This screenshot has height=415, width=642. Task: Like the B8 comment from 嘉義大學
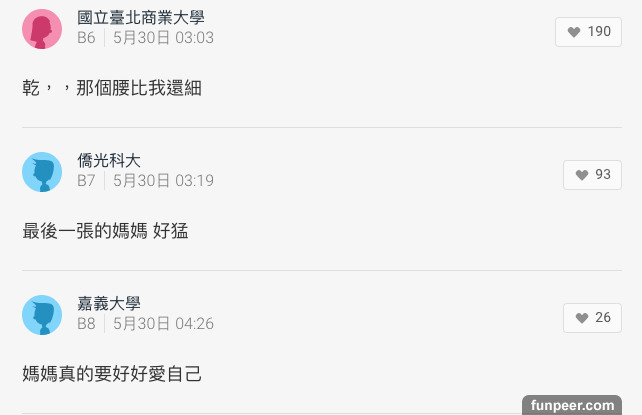(x=592, y=318)
